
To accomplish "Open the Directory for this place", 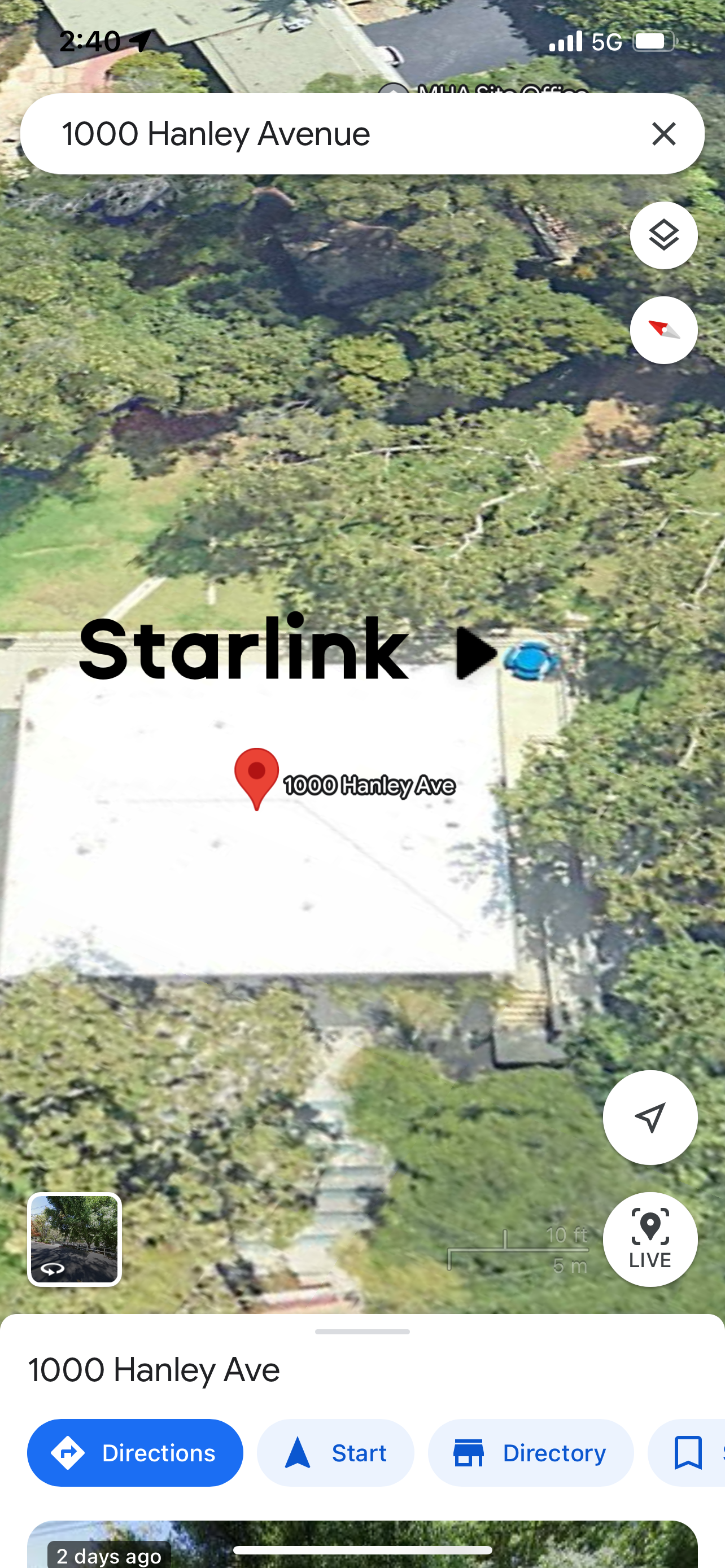I will coord(530,1453).
